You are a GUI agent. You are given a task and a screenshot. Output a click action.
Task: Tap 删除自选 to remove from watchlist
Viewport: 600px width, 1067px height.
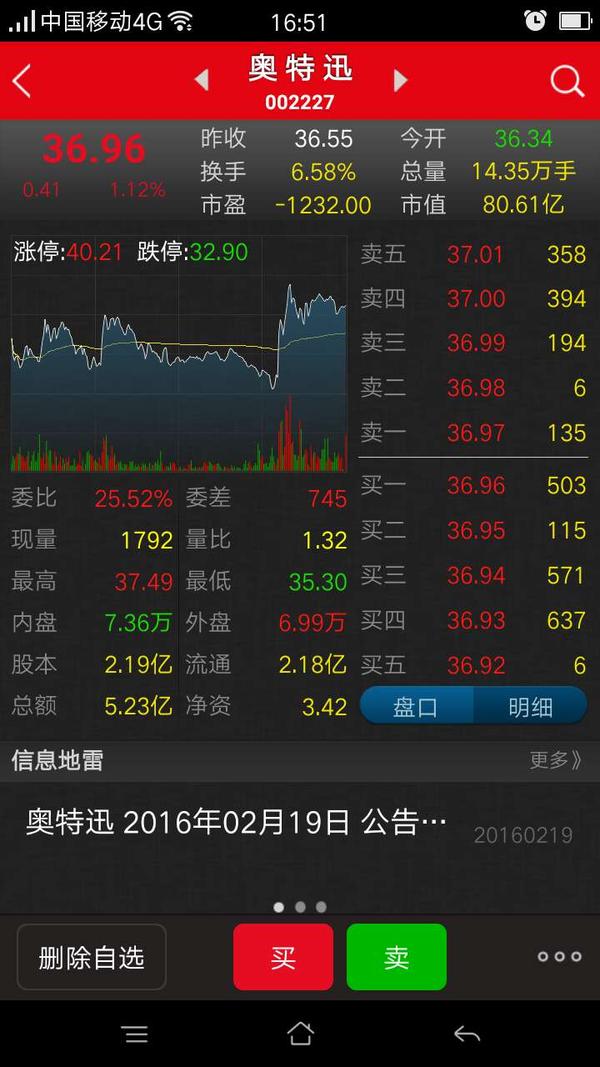pos(91,957)
